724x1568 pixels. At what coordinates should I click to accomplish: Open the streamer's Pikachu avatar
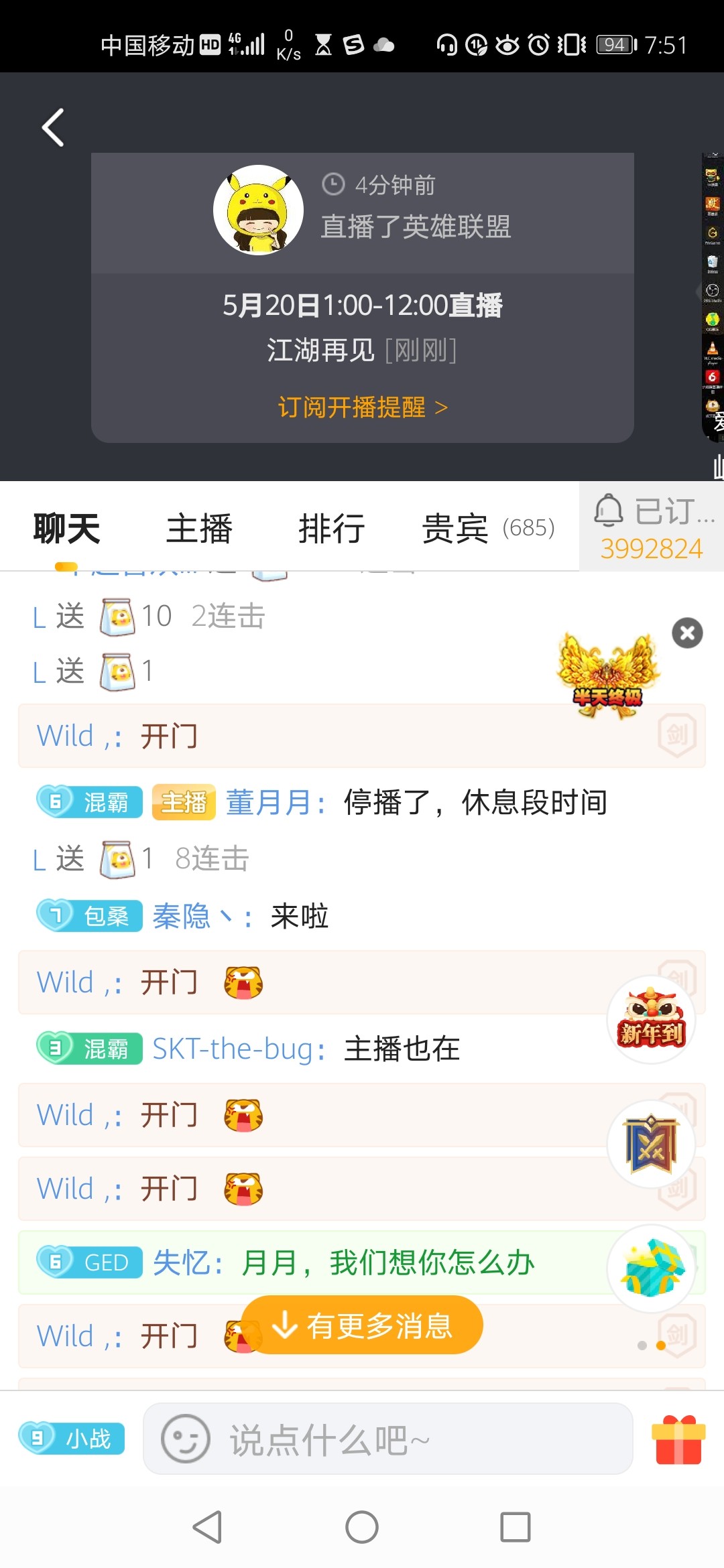tap(259, 210)
